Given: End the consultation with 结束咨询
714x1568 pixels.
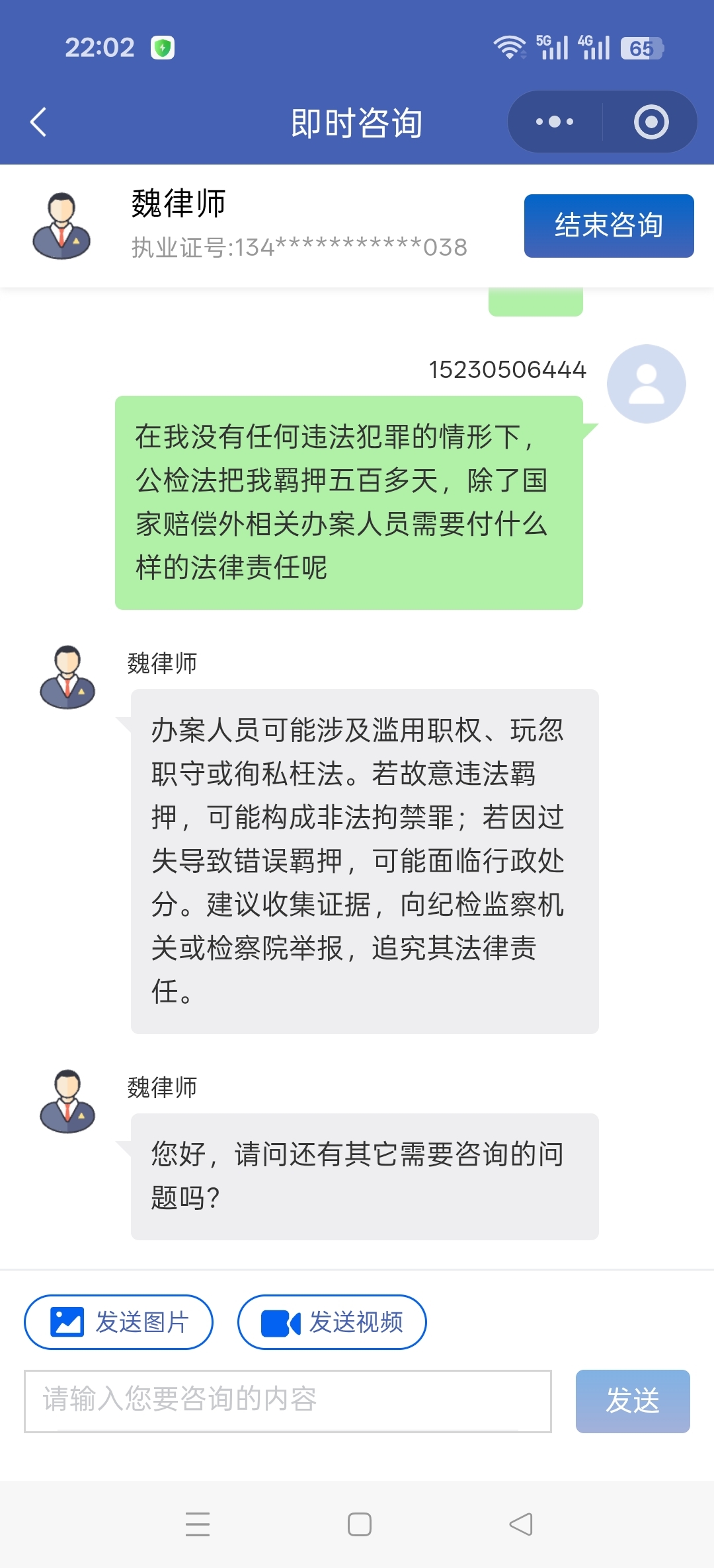Looking at the screenshot, I should [609, 225].
